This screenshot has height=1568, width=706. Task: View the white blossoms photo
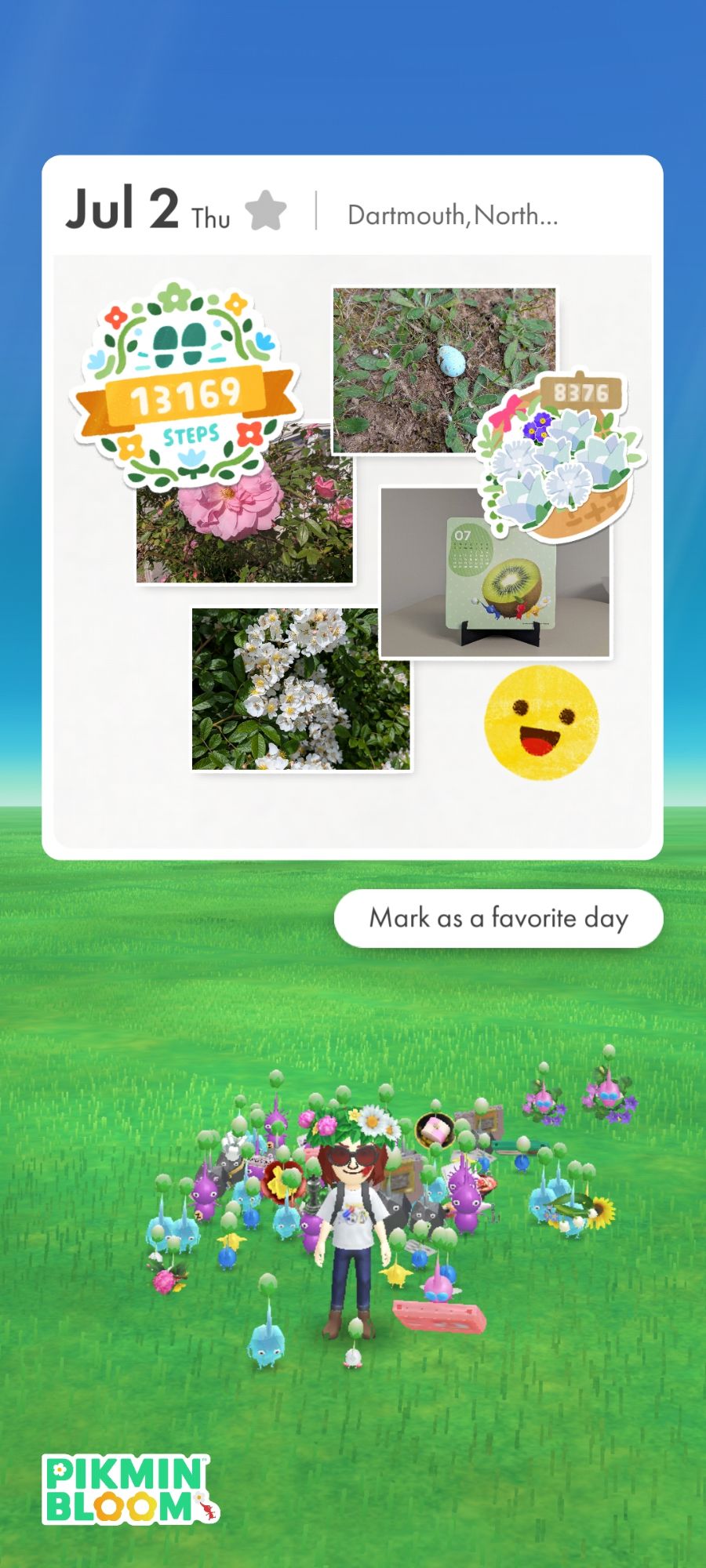coord(301,689)
